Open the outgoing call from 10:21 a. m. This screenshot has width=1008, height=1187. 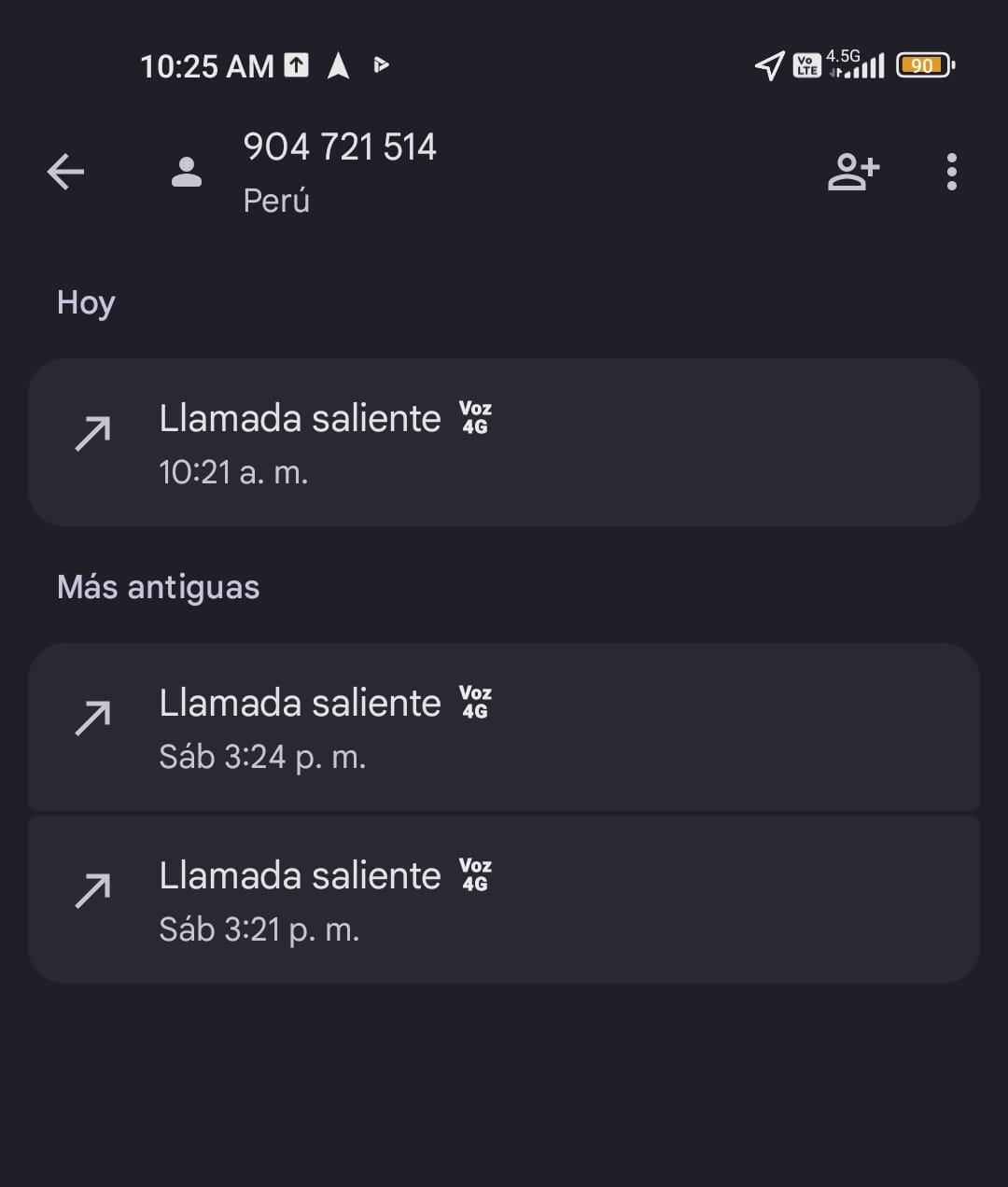504,442
